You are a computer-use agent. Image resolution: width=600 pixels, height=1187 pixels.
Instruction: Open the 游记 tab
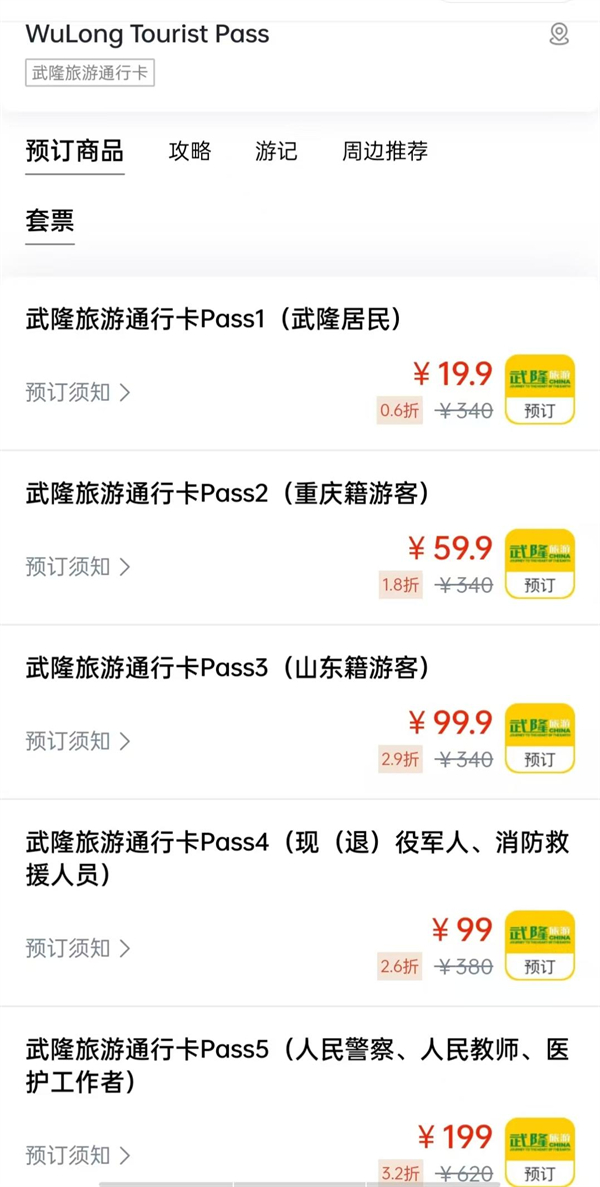click(276, 152)
